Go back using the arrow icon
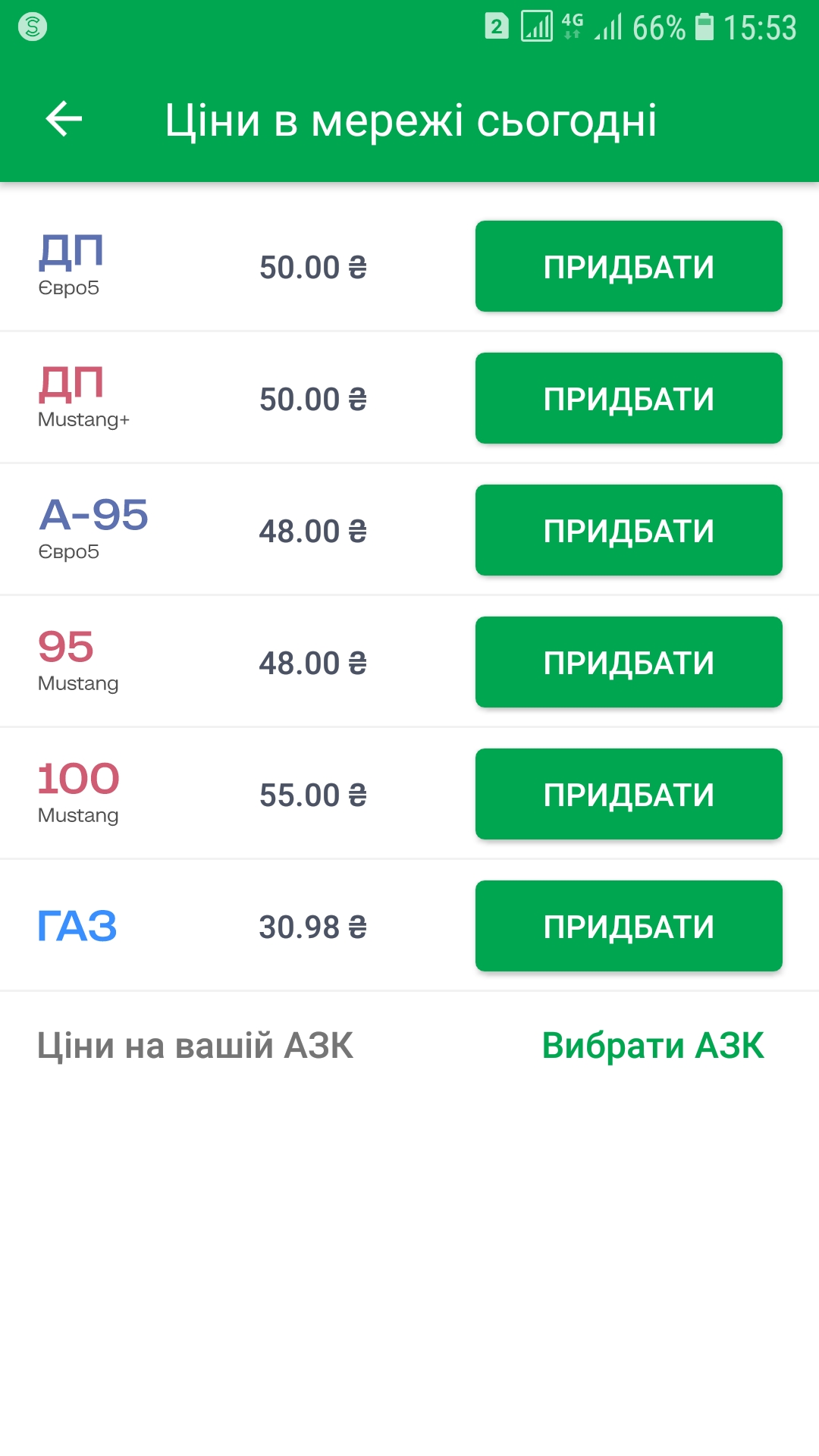 tap(64, 119)
